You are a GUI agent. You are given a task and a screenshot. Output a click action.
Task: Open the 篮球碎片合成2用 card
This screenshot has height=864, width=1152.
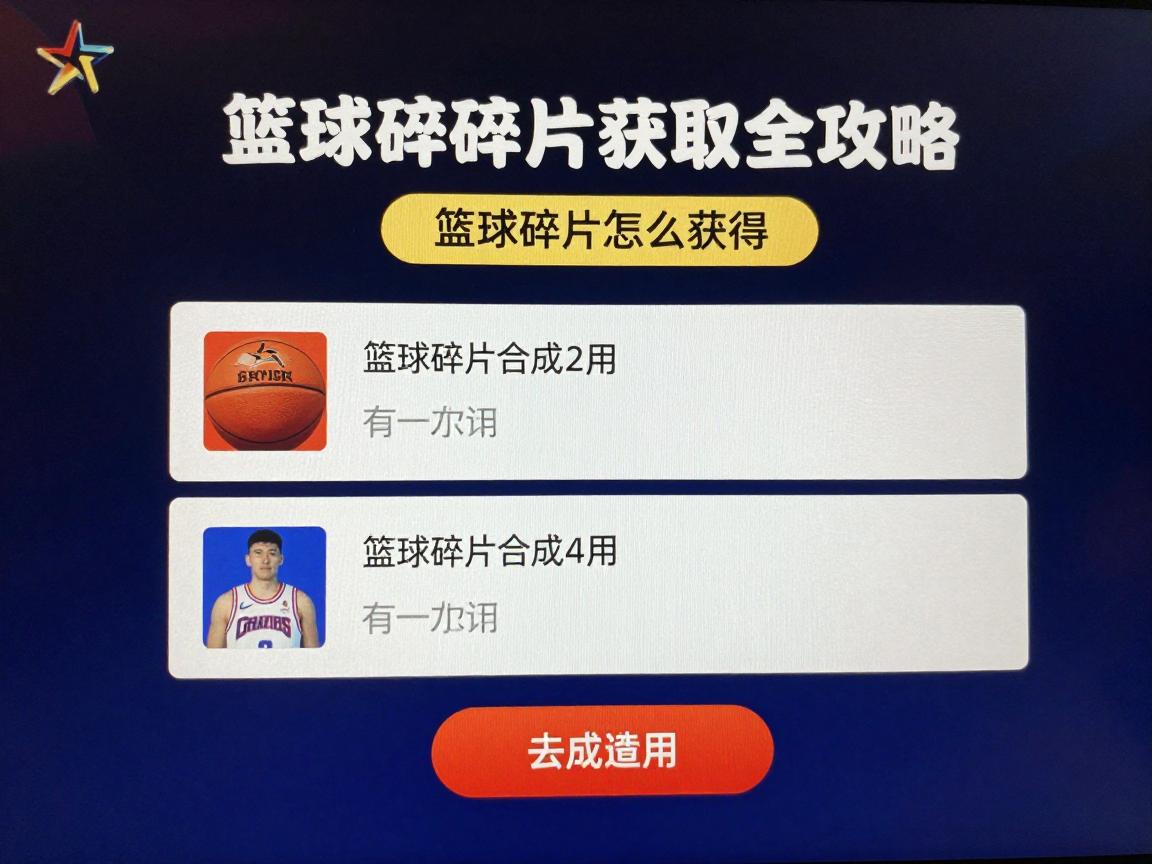tap(598, 392)
